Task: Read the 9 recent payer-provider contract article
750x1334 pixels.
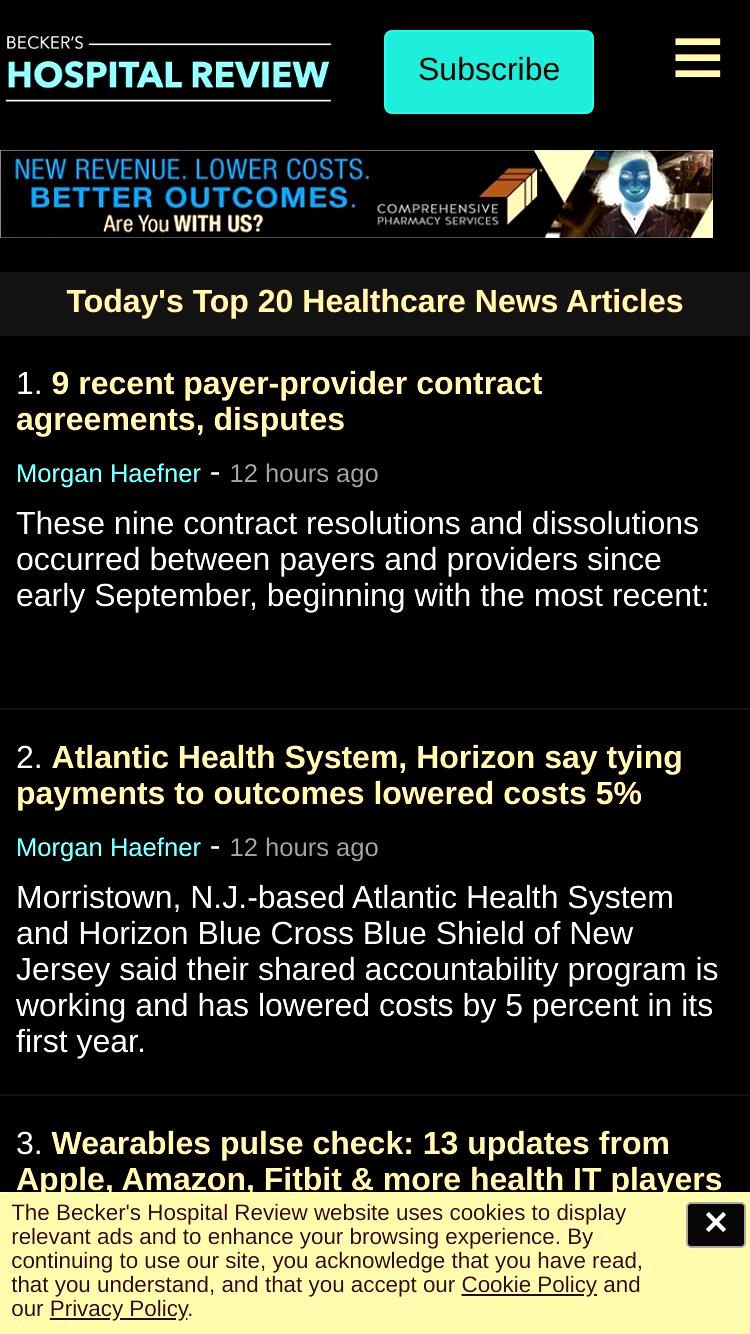Action: [x=279, y=401]
